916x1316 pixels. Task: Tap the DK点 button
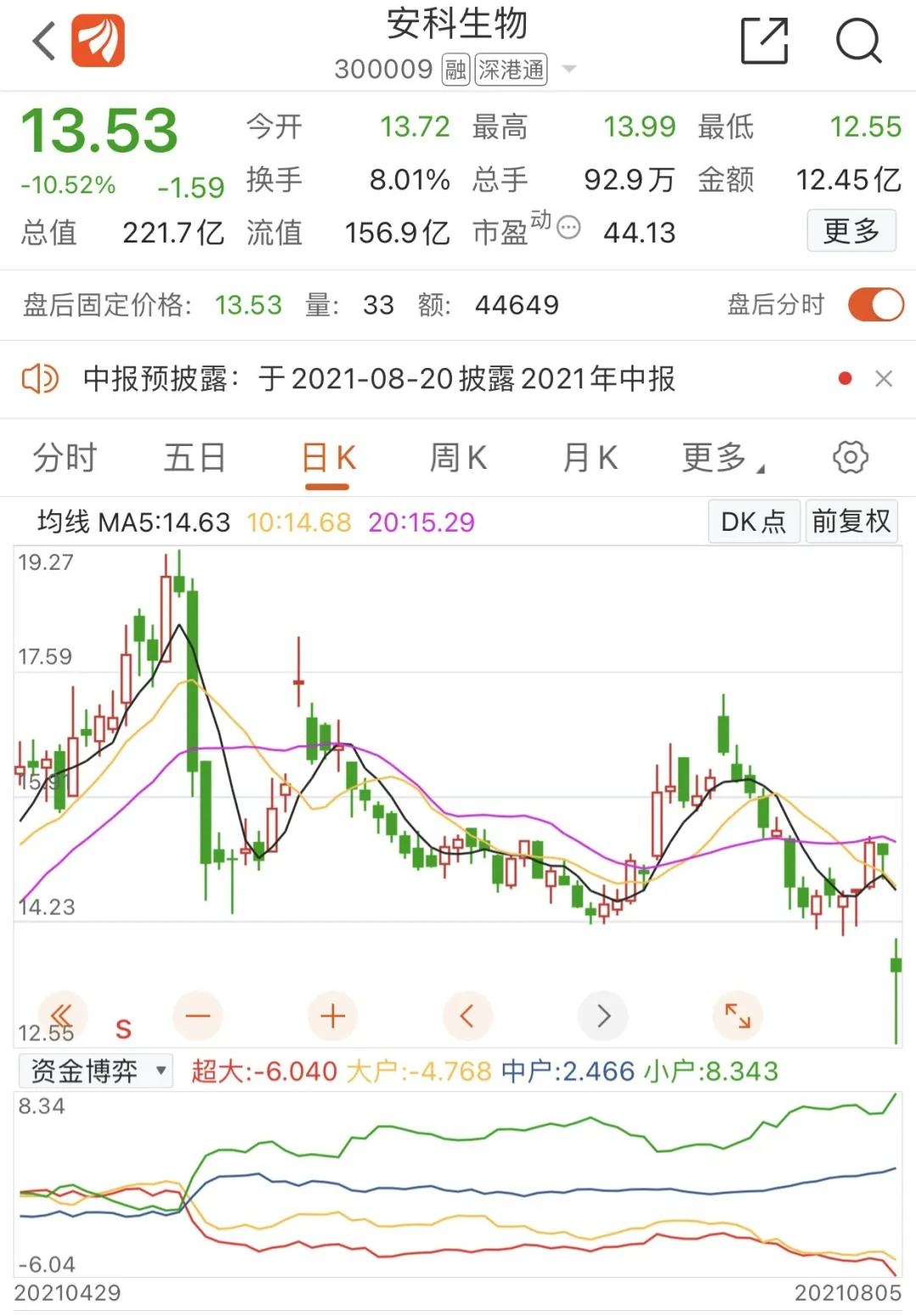coord(753,521)
